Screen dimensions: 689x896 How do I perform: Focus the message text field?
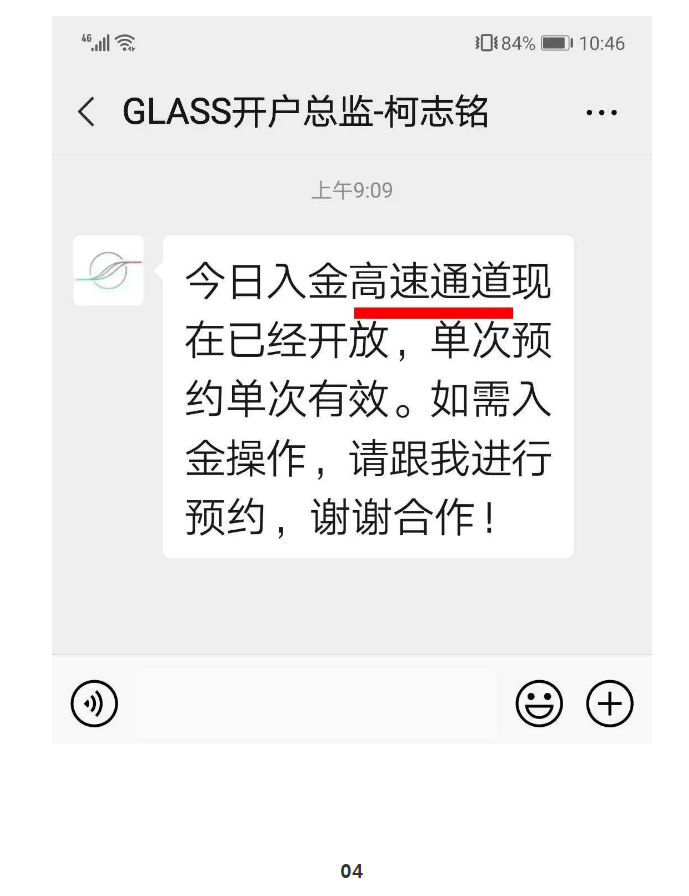point(317,704)
